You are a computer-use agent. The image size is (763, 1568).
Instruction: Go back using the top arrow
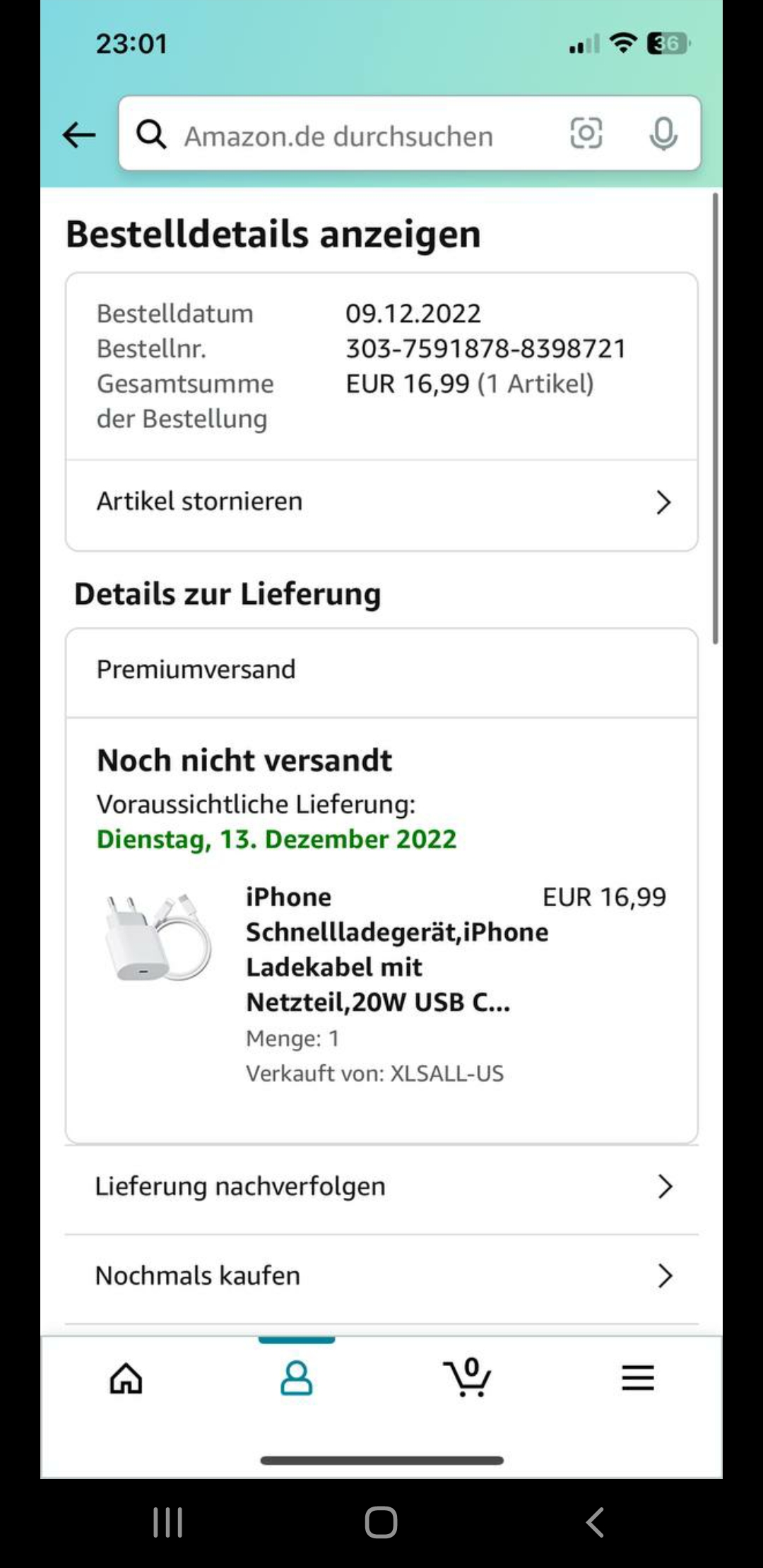point(78,134)
